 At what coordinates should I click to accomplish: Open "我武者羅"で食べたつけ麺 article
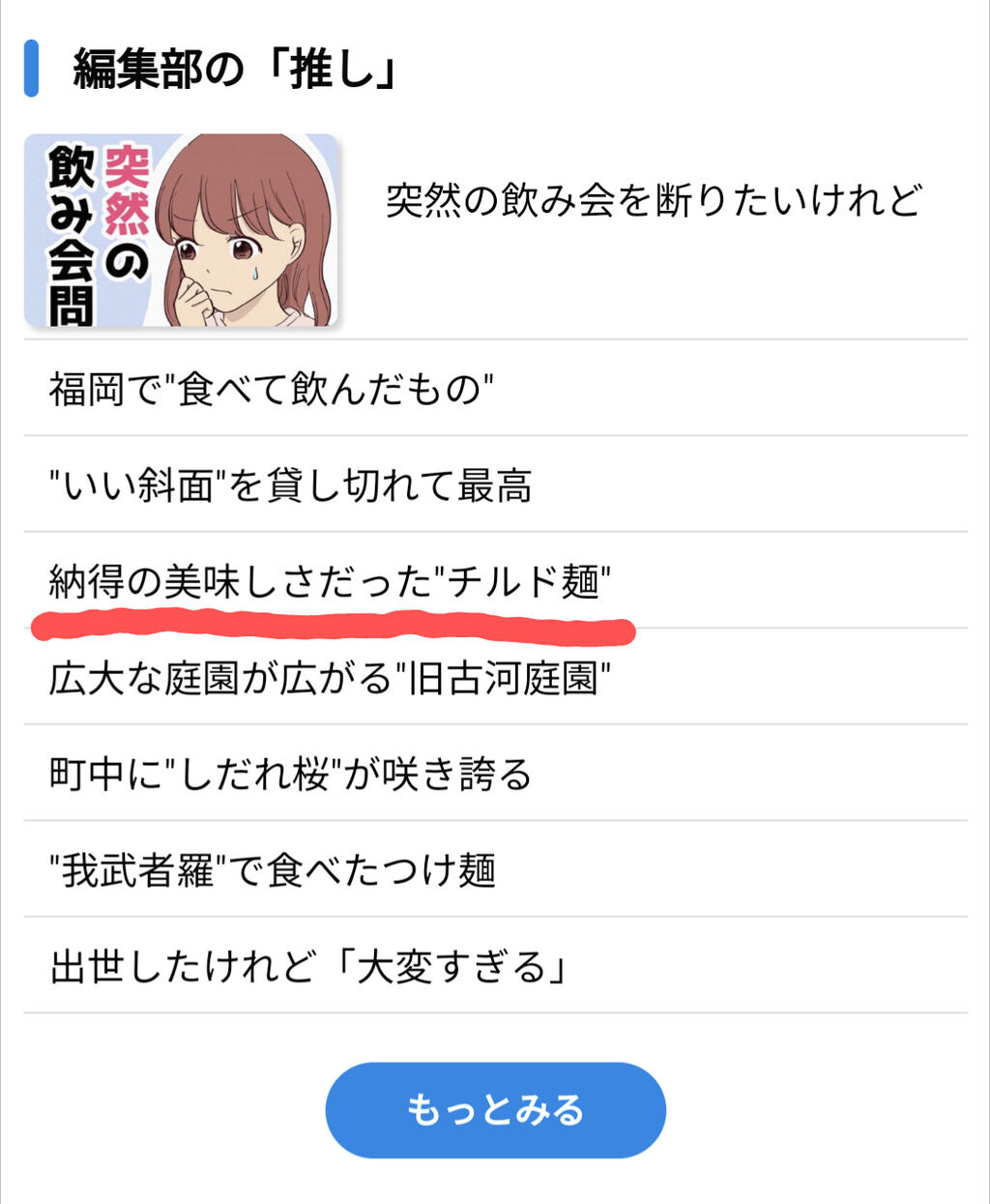(495, 868)
